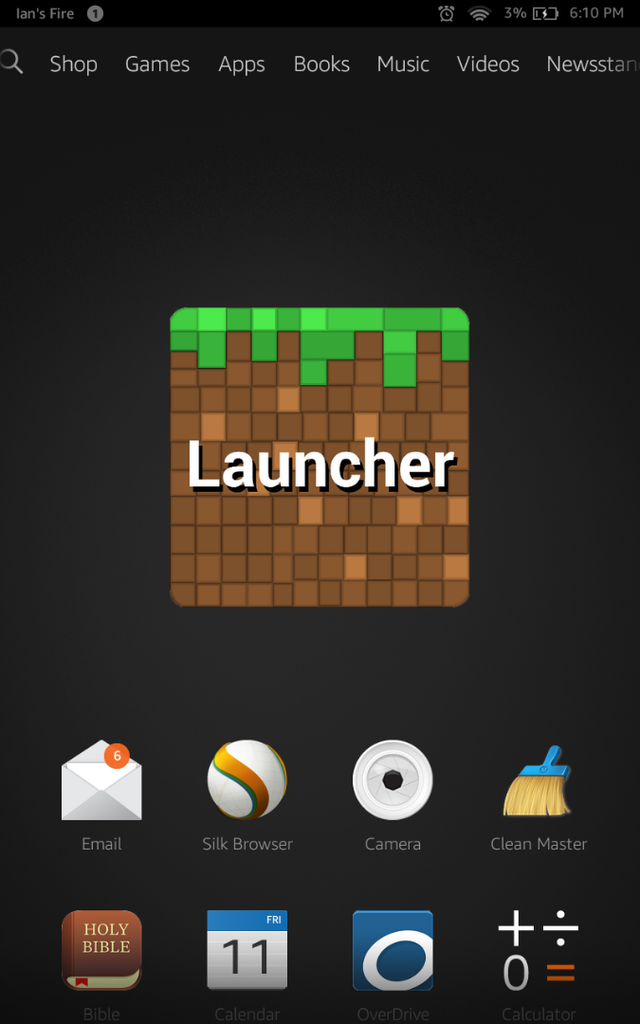The image size is (640, 1024).
Task: Switch to the Music tab
Action: click(403, 64)
